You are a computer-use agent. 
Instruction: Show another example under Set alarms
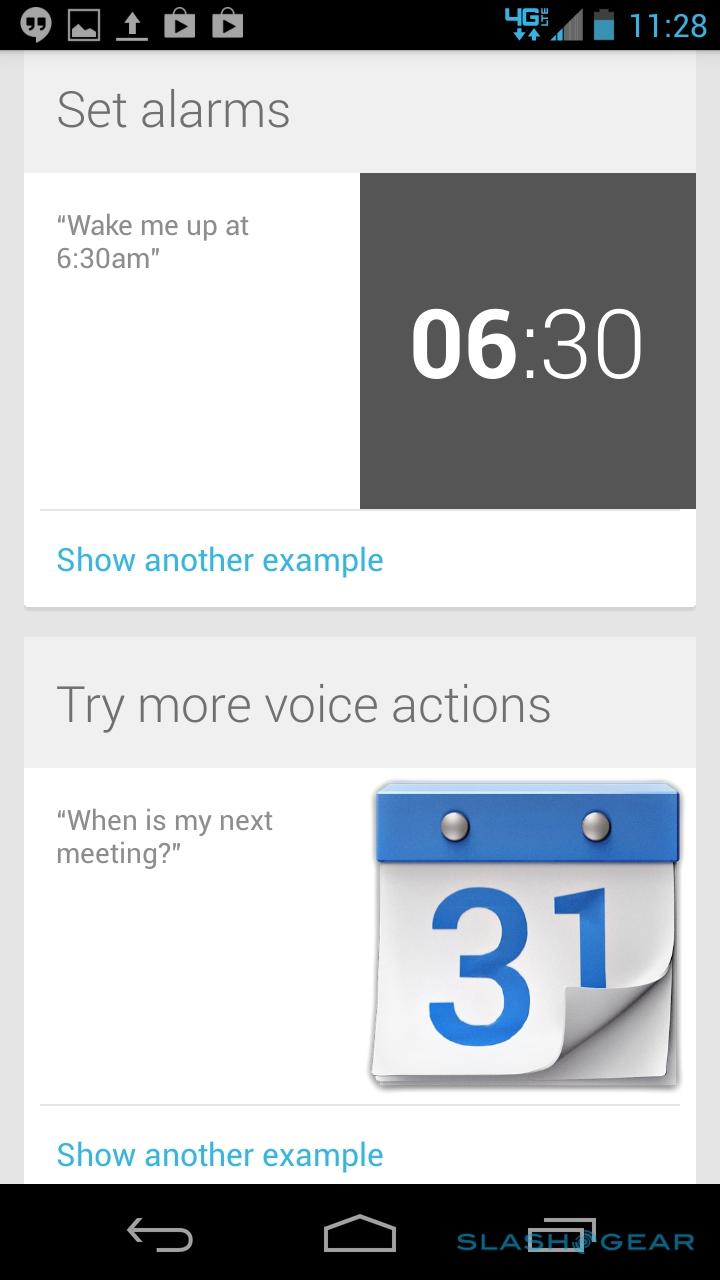click(220, 560)
